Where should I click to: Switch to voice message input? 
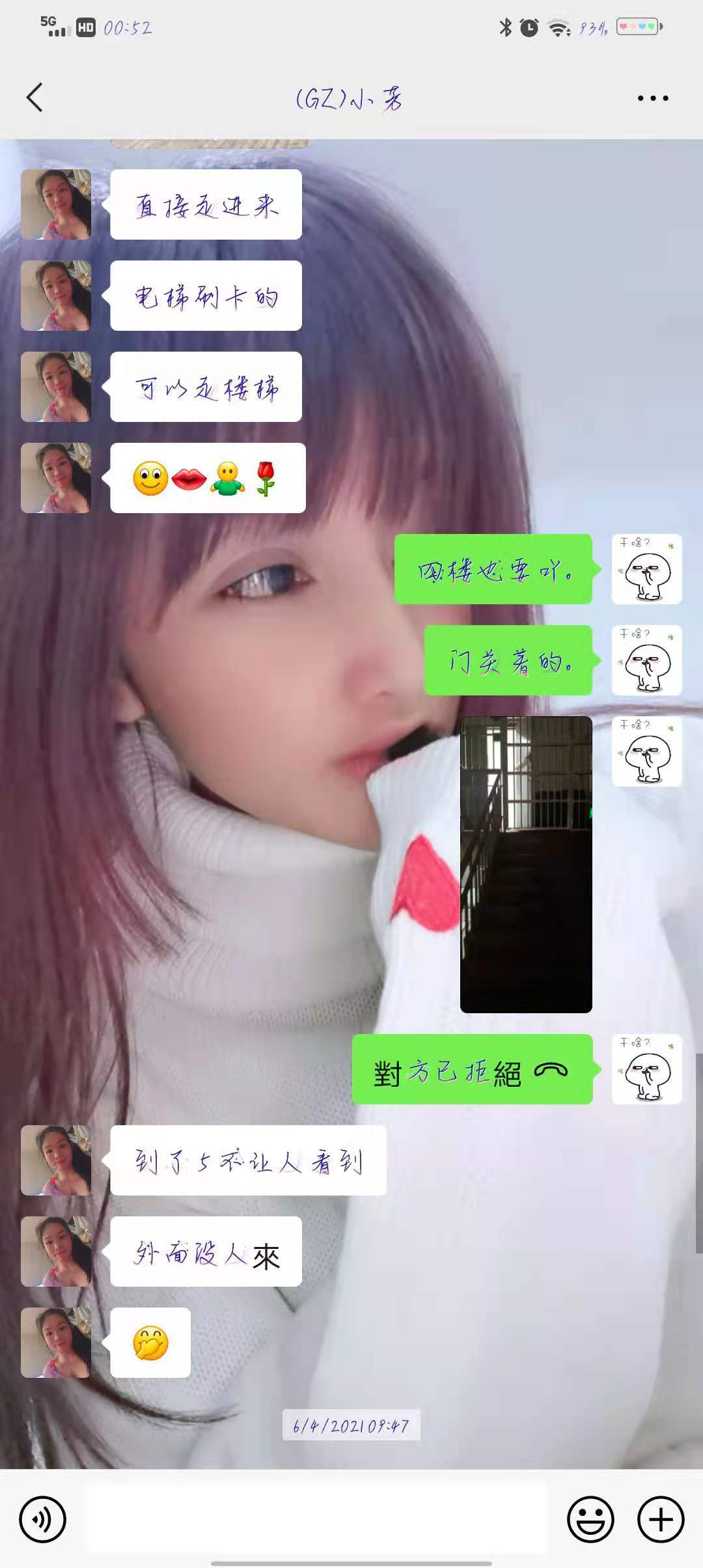[42, 1519]
